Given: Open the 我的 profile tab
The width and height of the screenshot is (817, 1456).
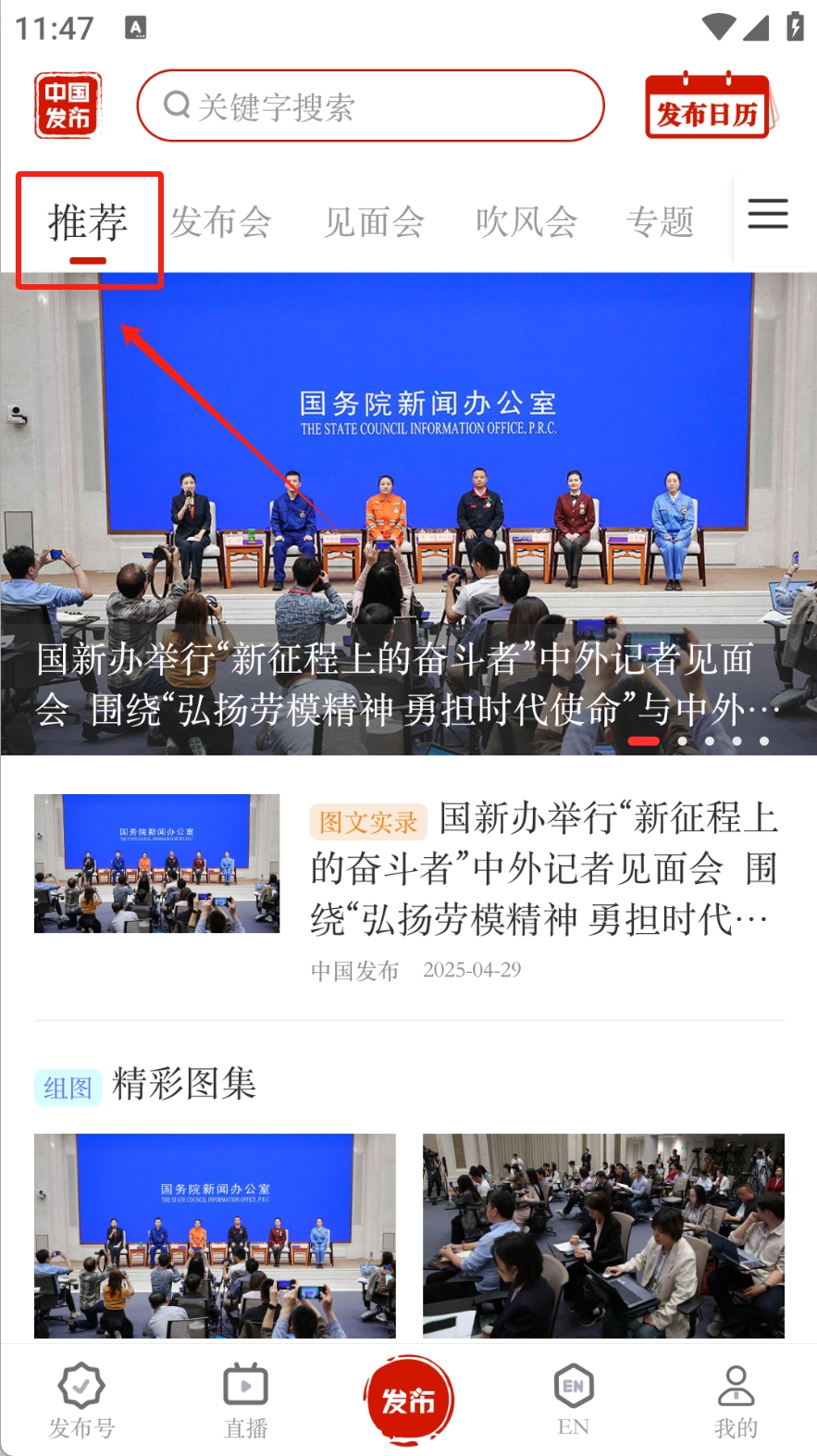Looking at the screenshot, I should click(x=736, y=1400).
